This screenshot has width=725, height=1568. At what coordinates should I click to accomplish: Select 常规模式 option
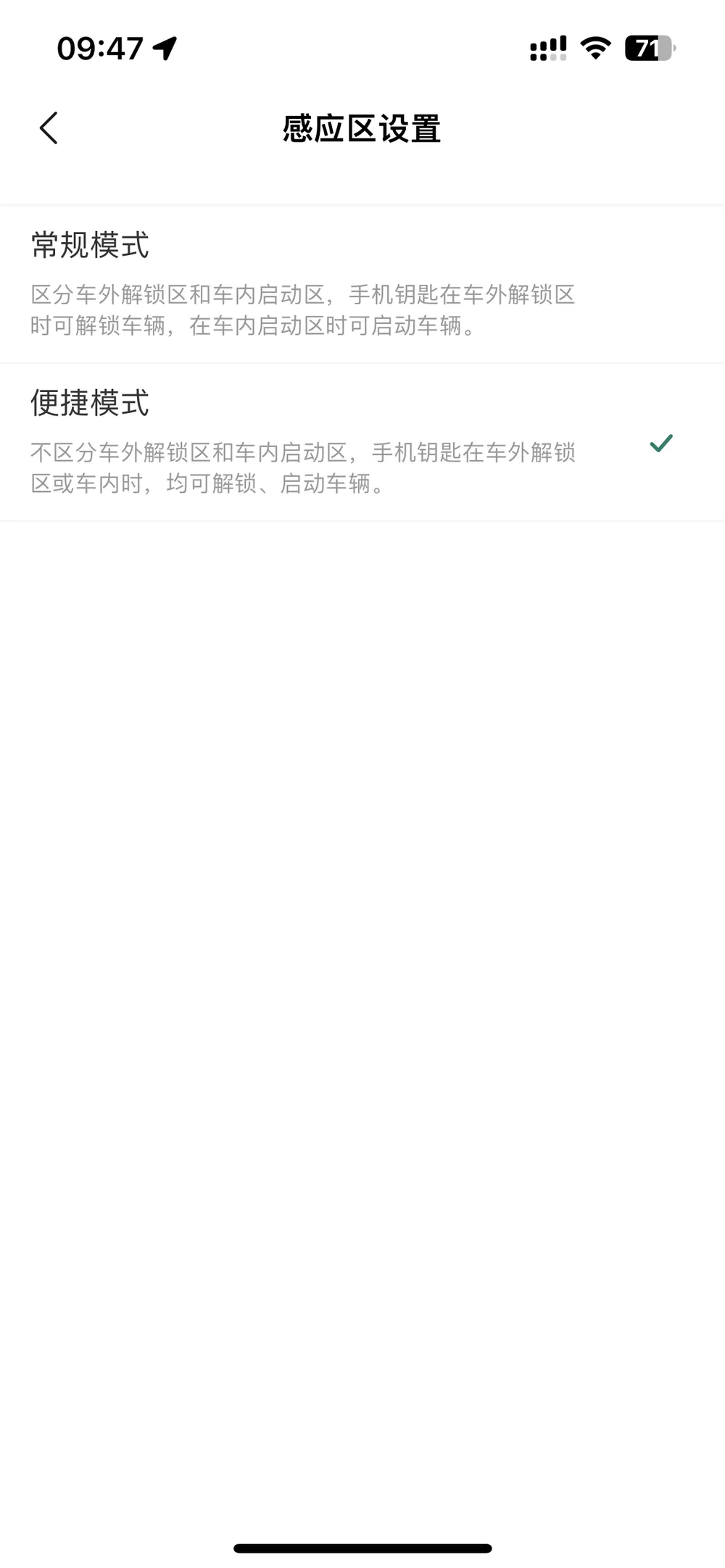(362, 284)
